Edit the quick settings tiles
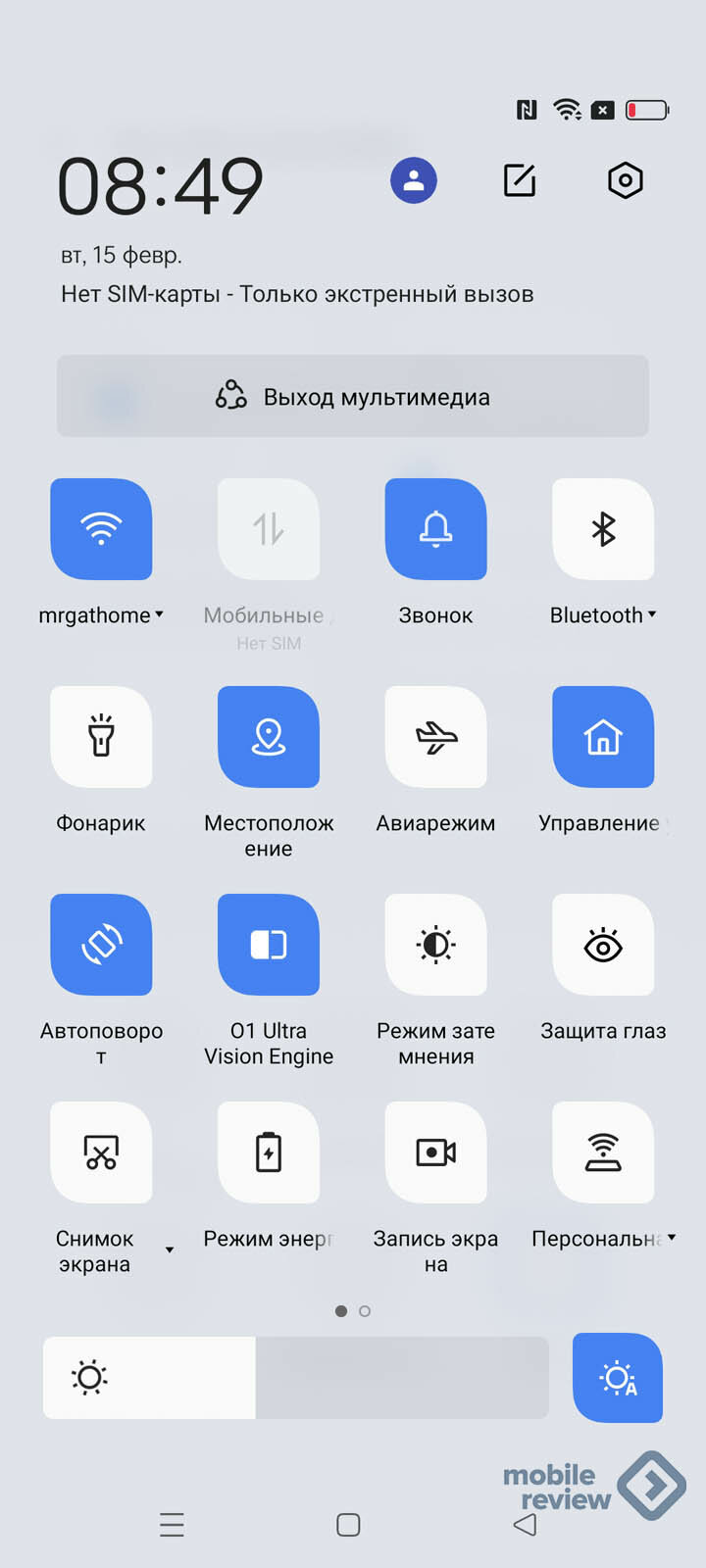The height and width of the screenshot is (1568, 706). click(x=520, y=180)
